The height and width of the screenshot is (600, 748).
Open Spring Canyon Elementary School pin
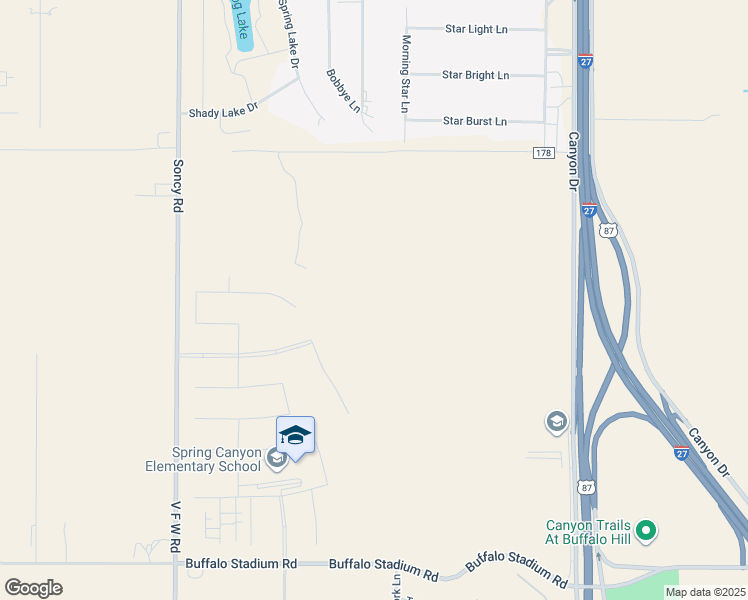point(277,459)
